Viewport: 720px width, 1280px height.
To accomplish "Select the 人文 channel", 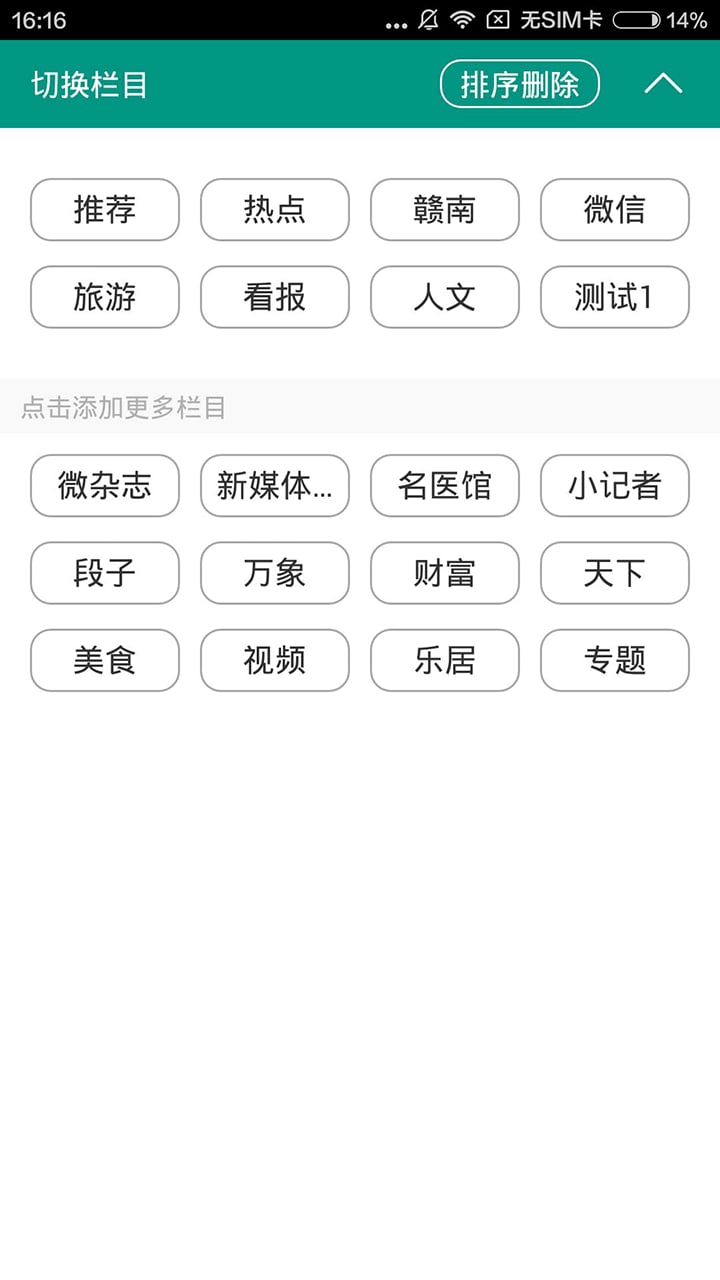I will click(444, 297).
